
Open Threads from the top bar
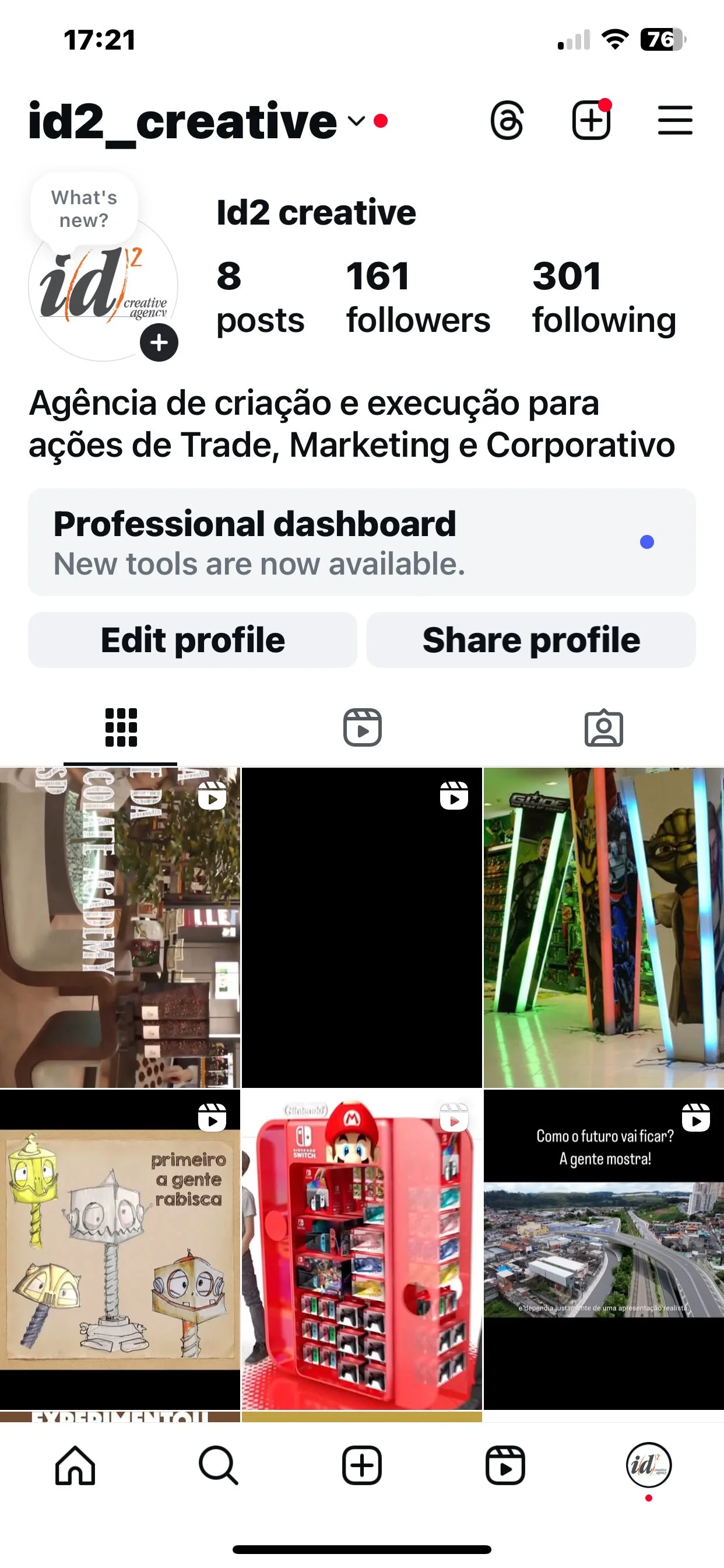(x=507, y=121)
